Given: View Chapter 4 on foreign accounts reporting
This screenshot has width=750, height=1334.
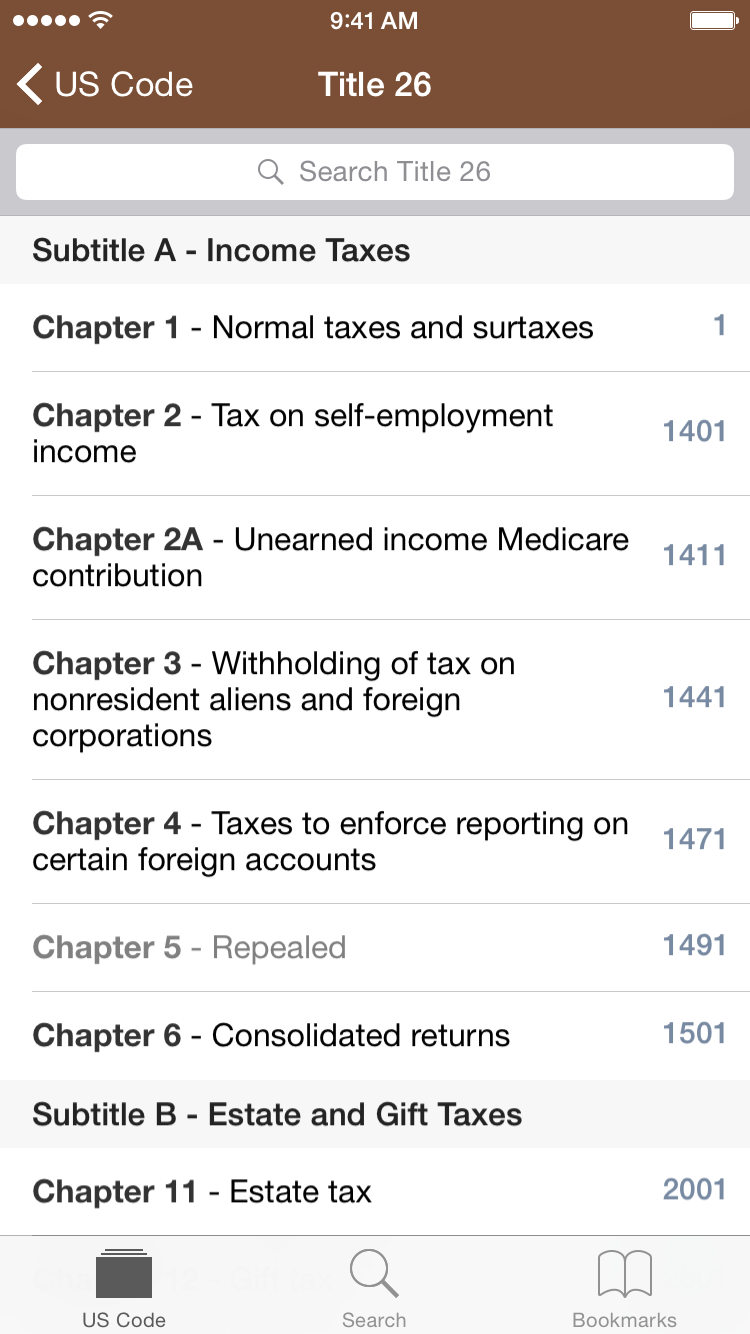Looking at the screenshot, I should point(375,842).
